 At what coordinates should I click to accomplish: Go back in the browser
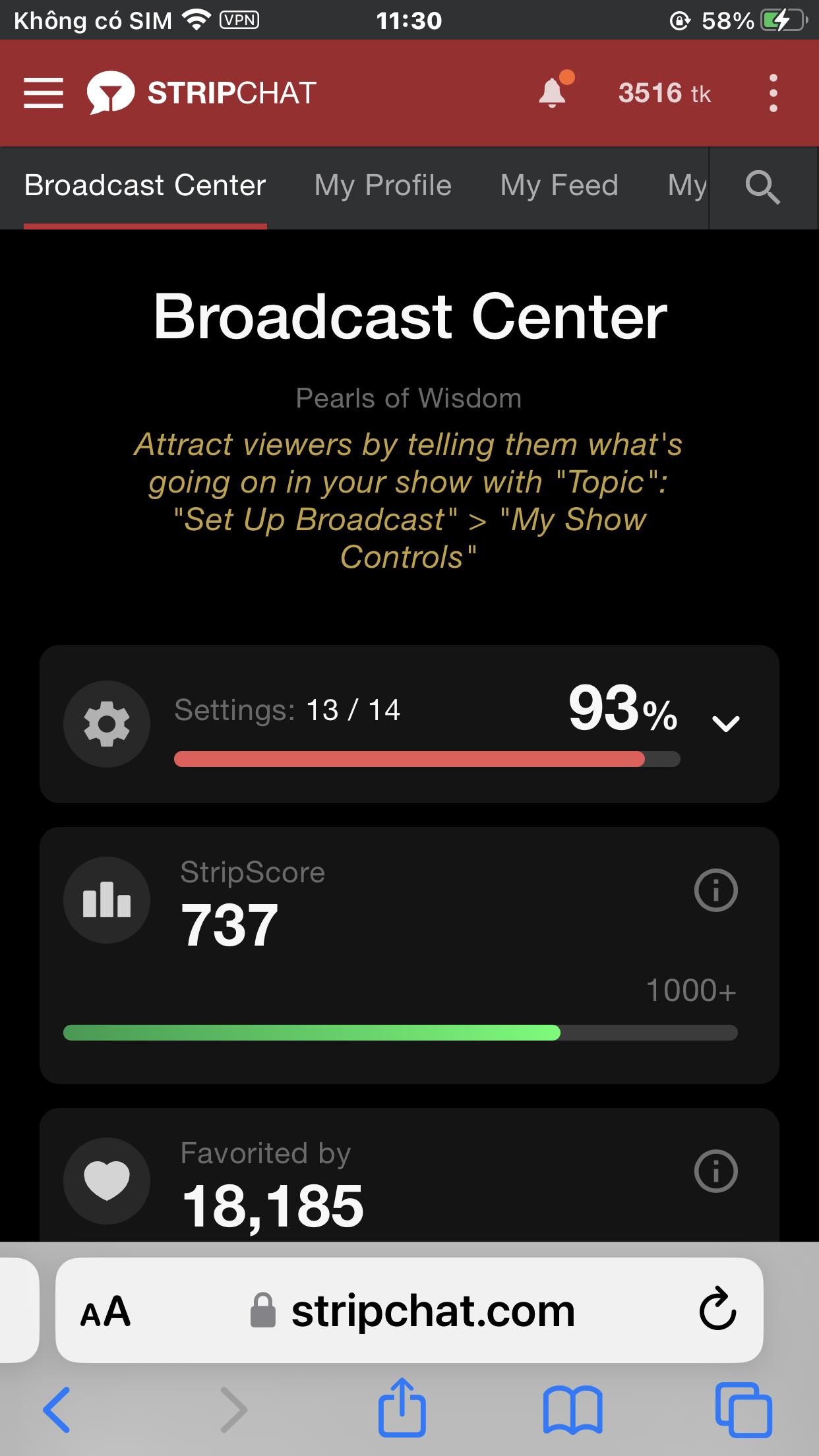[57, 1410]
